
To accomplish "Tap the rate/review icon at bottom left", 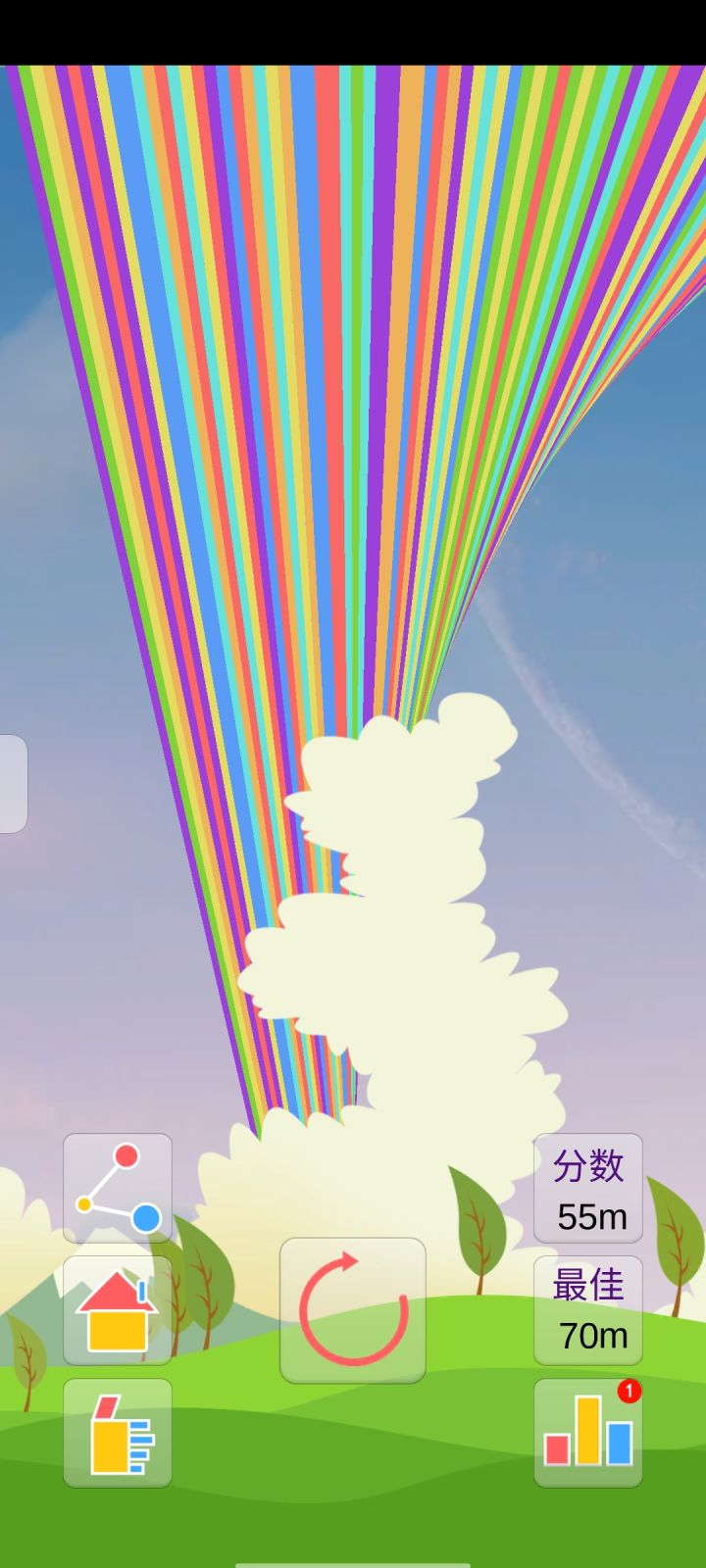I will [x=117, y=1433].
